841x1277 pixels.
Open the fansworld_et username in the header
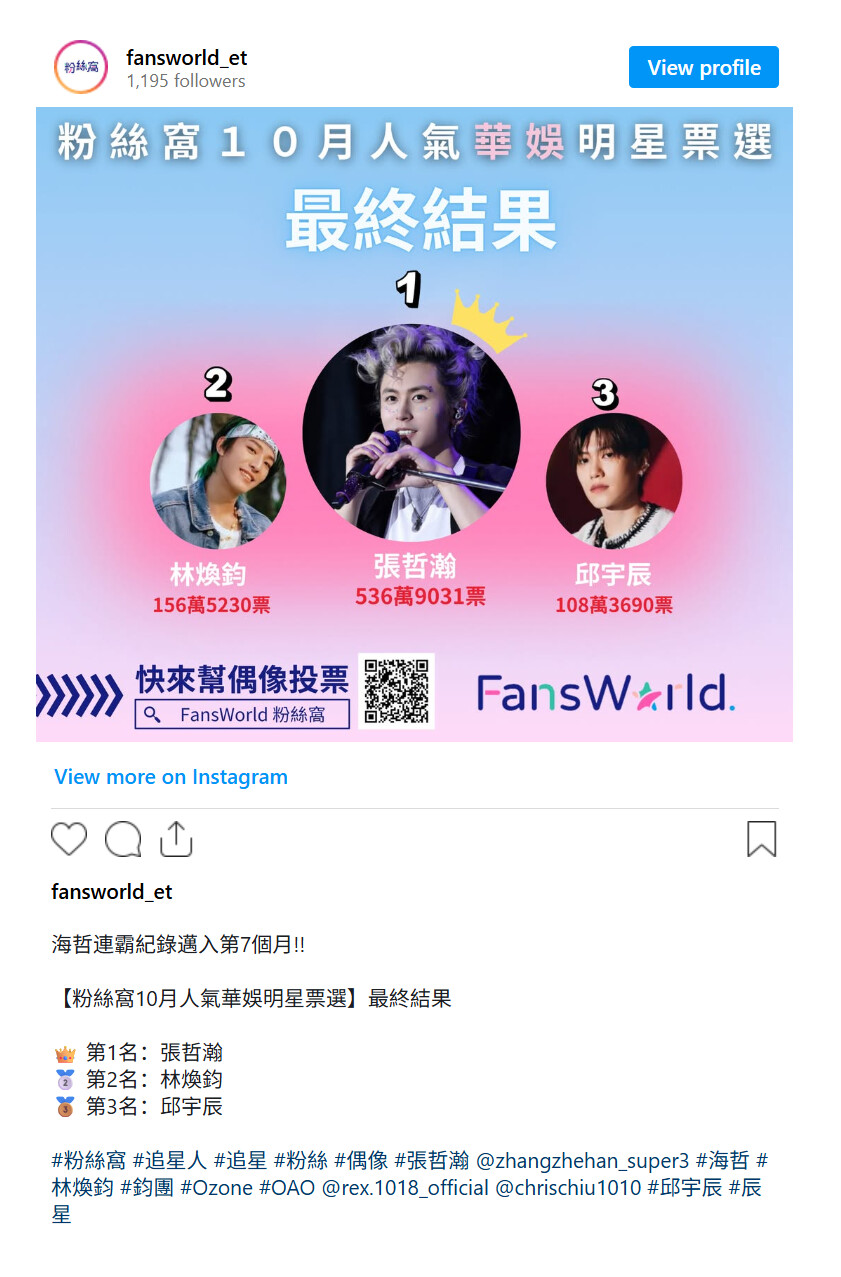(x=186, y=58)
